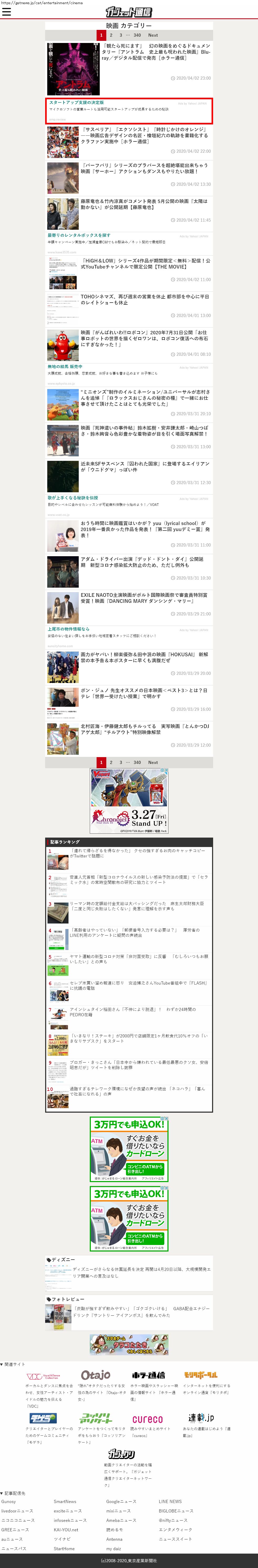Go to page 2 in top pagination
Image resolution: width=258 pixels, height=1568 pixels.
coord(111,35)
